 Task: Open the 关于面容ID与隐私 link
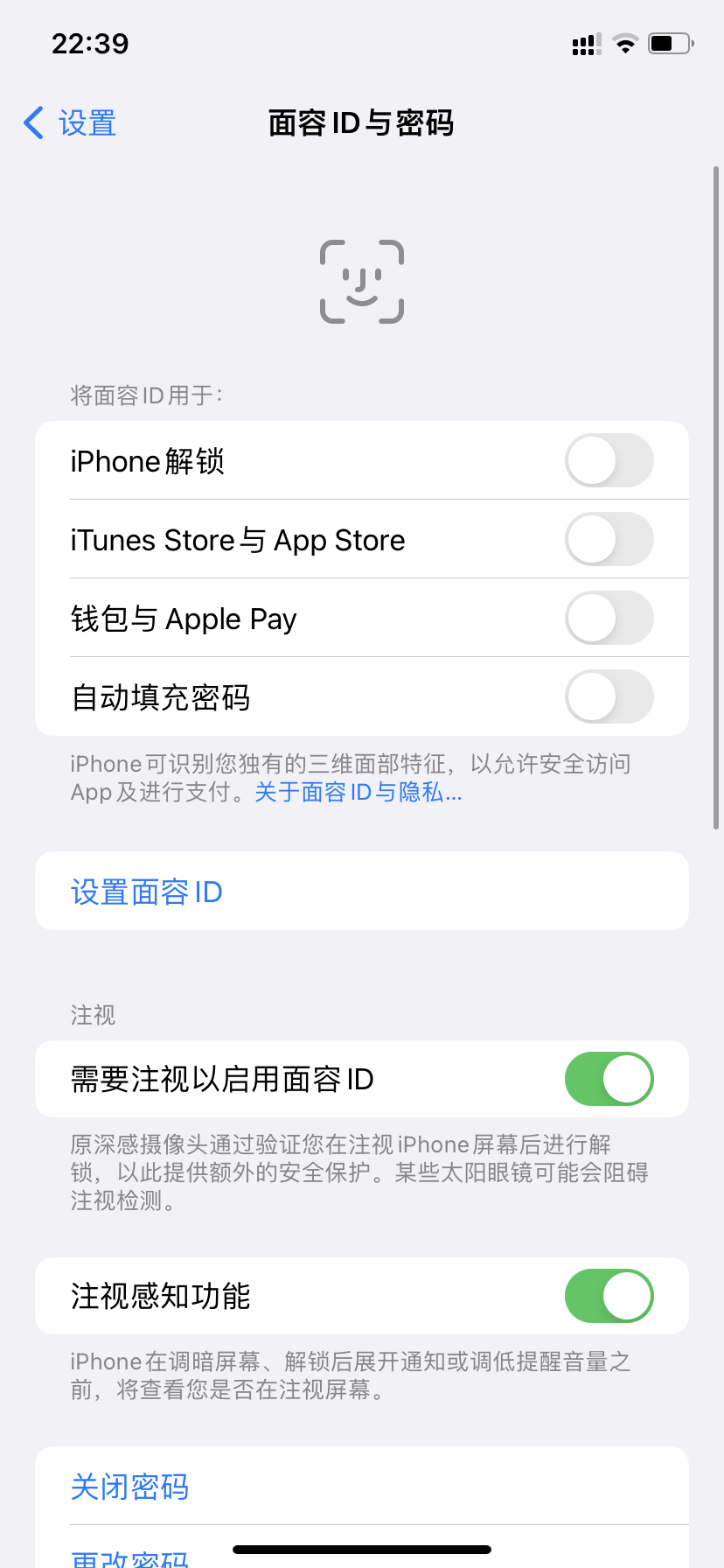(x=358, y=793)
